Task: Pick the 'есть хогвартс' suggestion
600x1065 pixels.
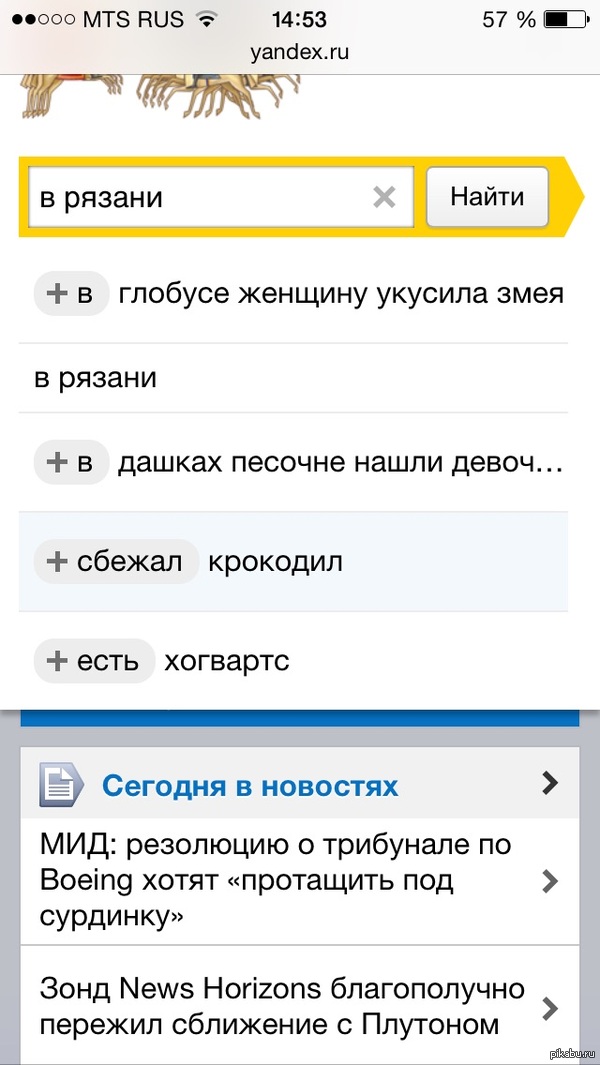Action: pos(227,661)
